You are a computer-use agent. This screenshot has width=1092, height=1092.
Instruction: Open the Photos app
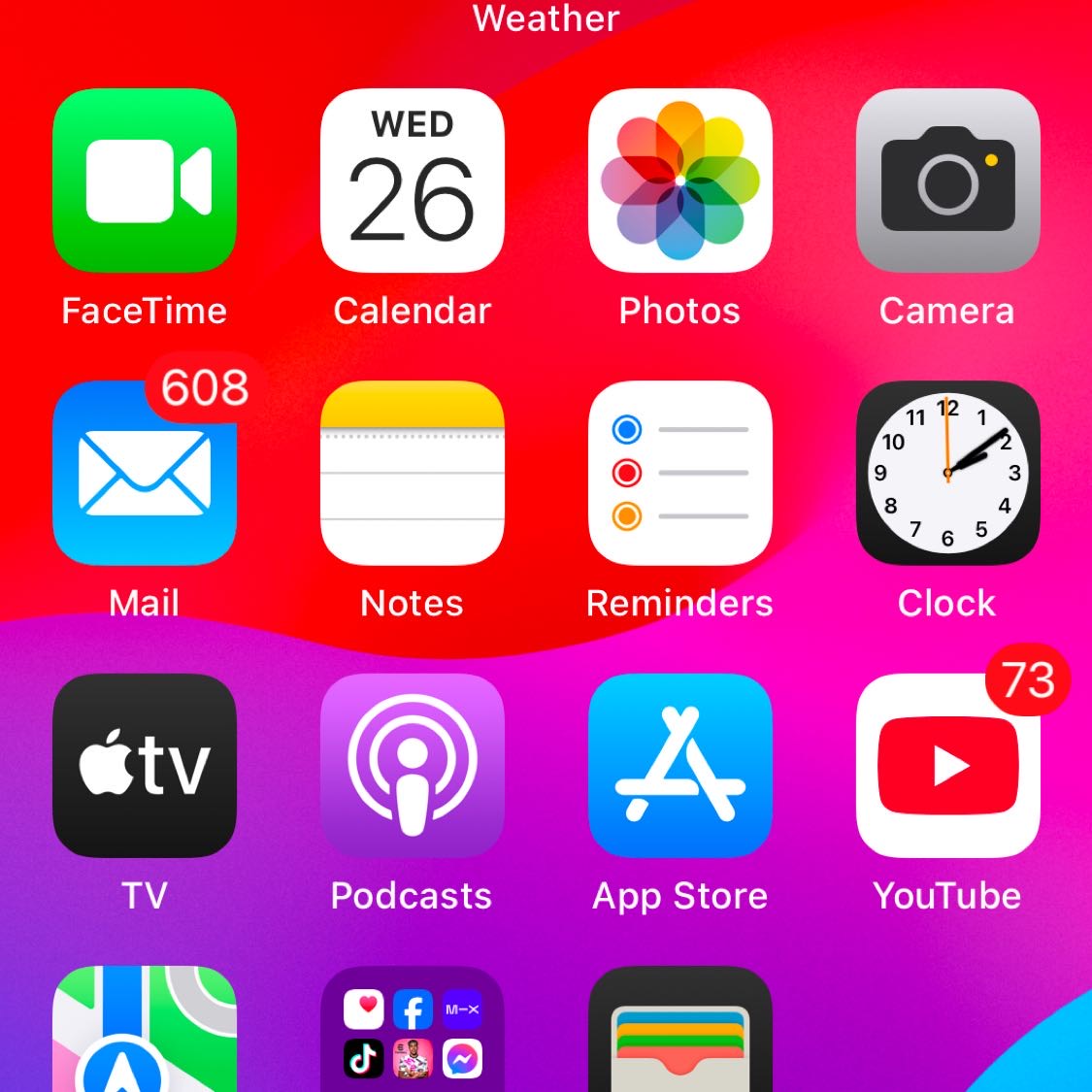680,182
